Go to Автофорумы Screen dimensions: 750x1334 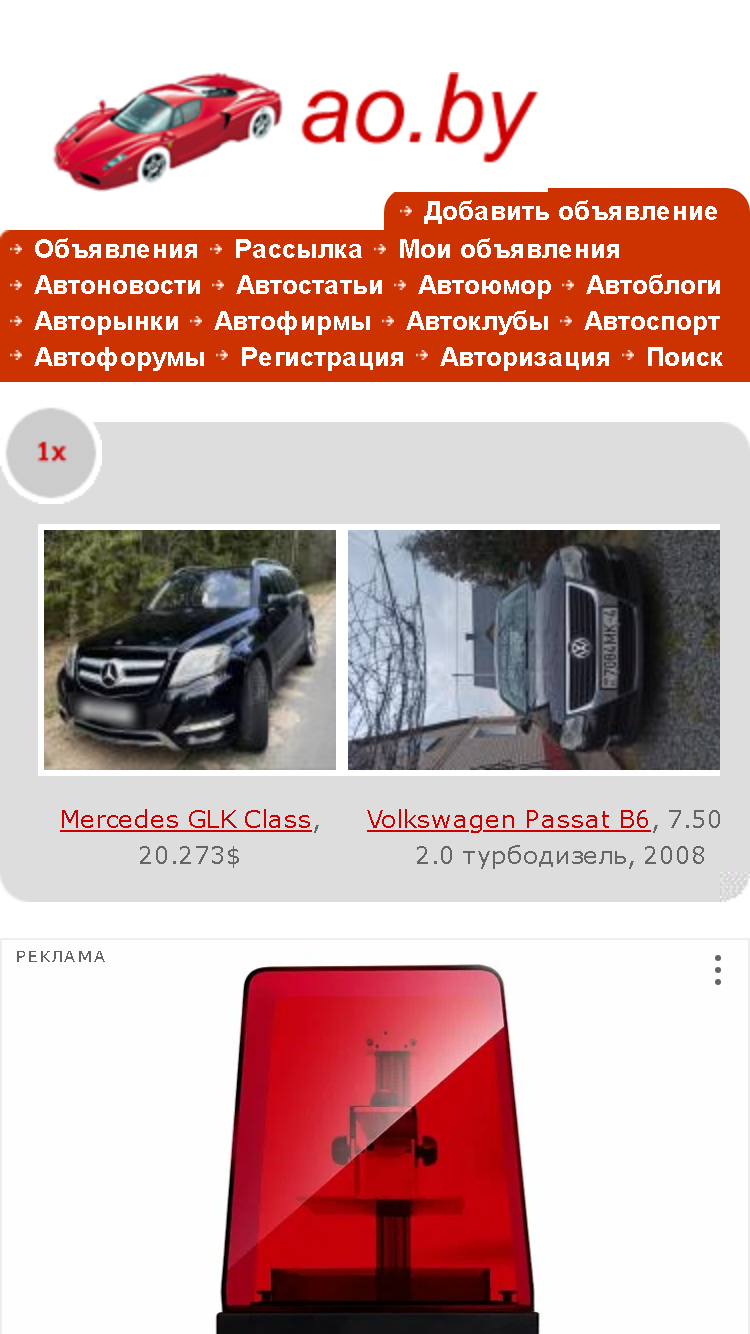[120, 357]
